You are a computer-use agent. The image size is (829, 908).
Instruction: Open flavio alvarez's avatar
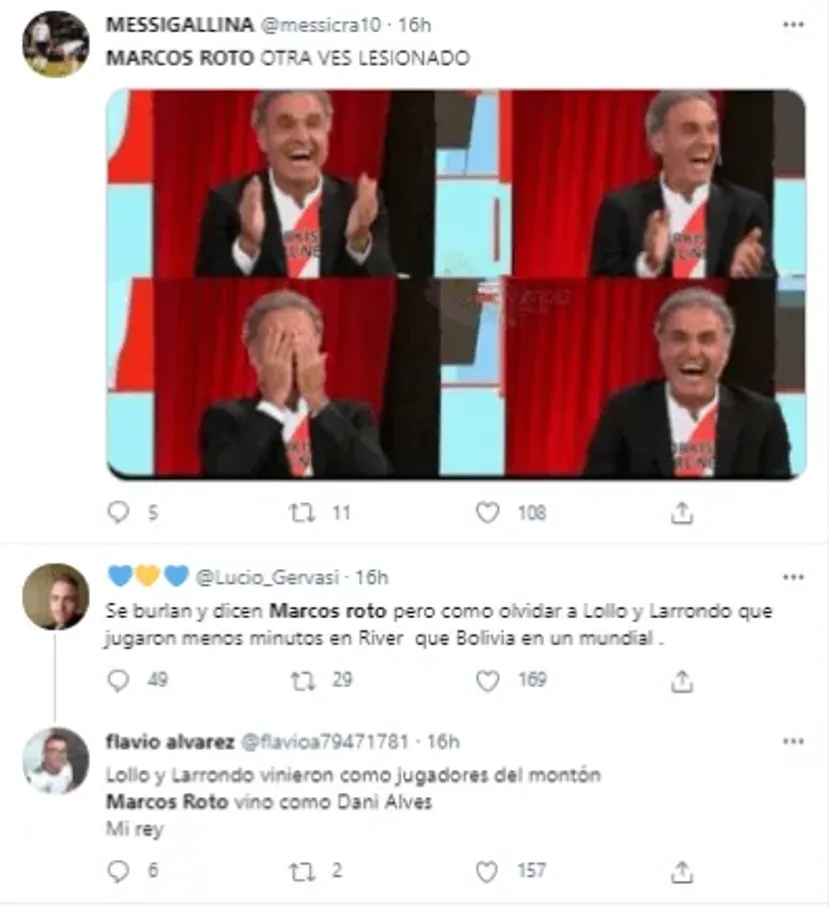tap(55, 761)
